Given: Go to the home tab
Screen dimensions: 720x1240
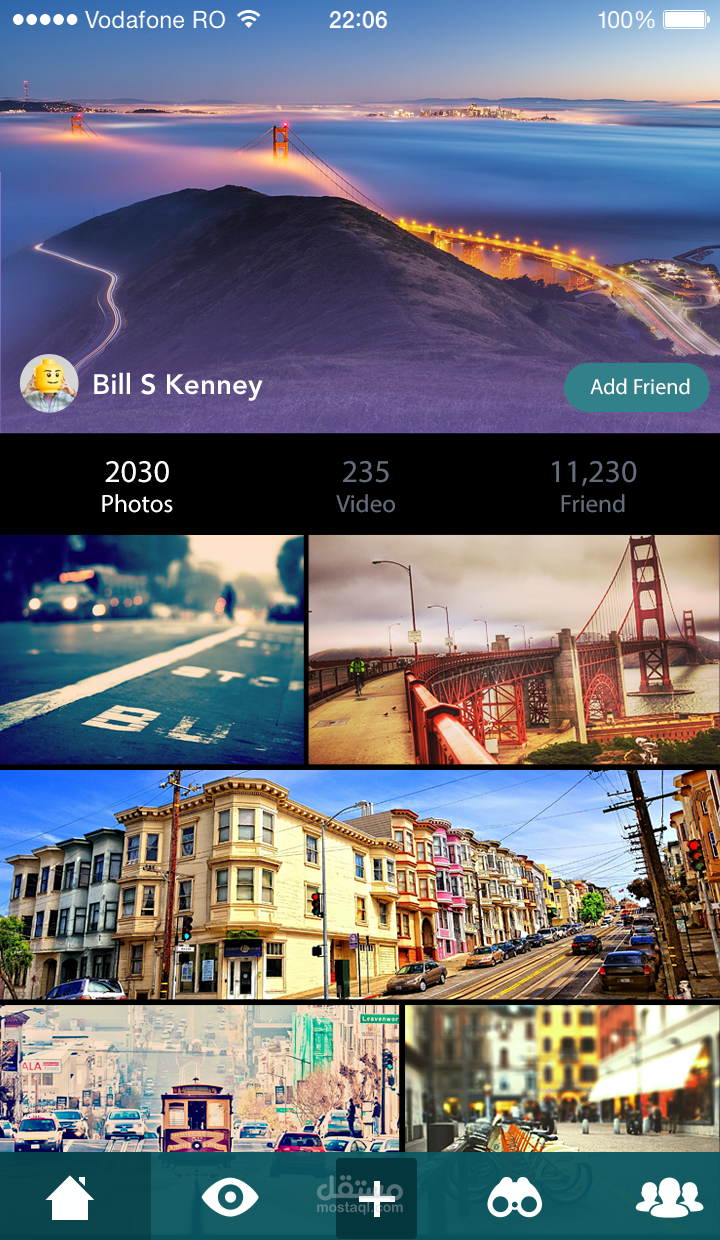Looking at the screenshot, I should click(x=70, y=1198).
